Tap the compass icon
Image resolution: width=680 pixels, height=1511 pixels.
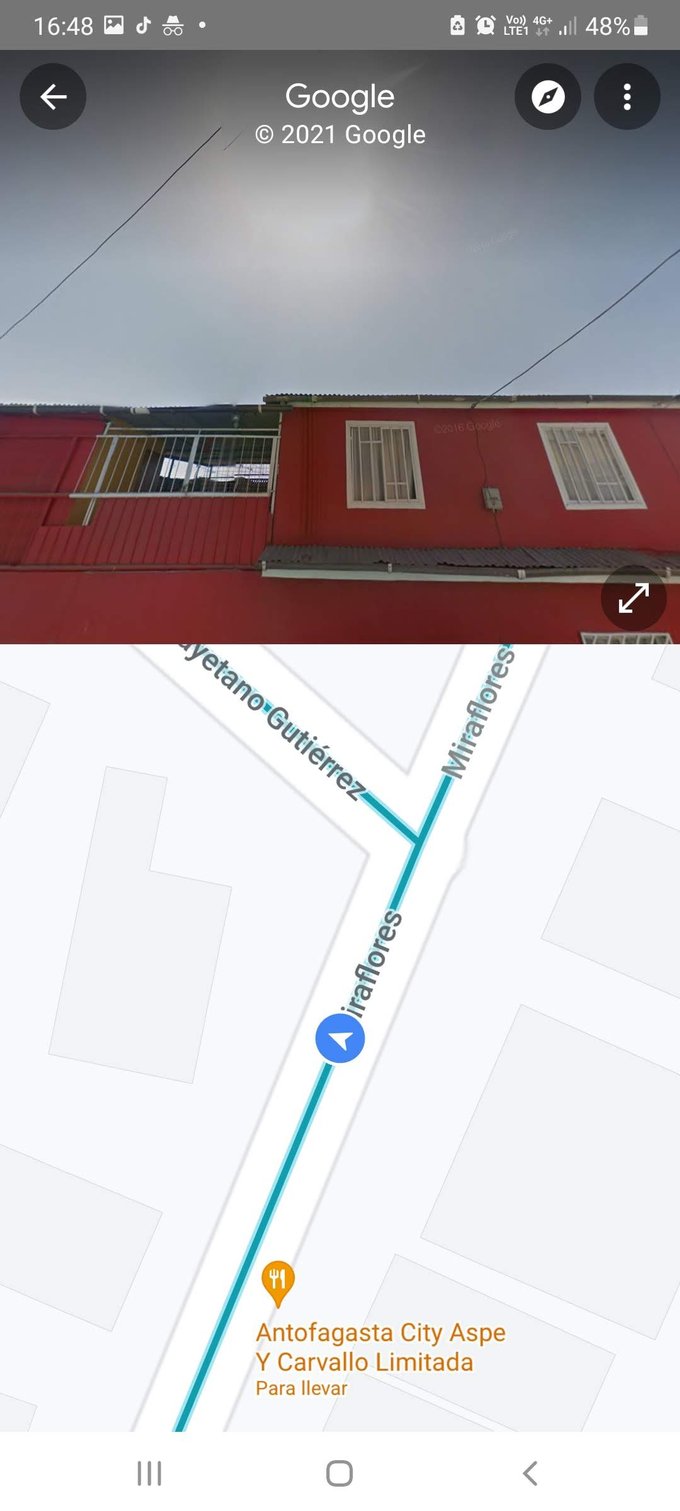[x=548, y=97]
